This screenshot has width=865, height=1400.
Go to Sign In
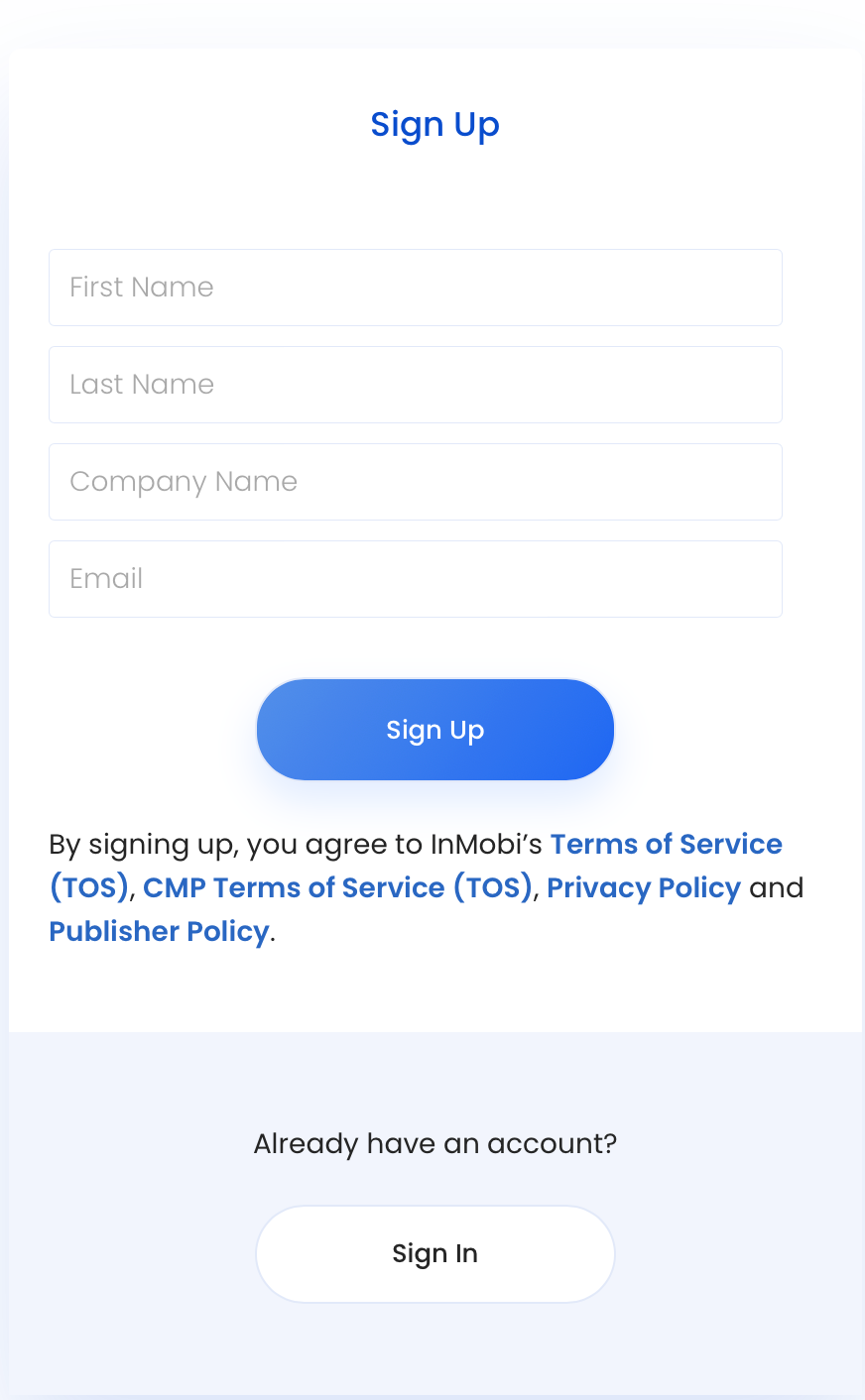click(x=434, y=1253)
